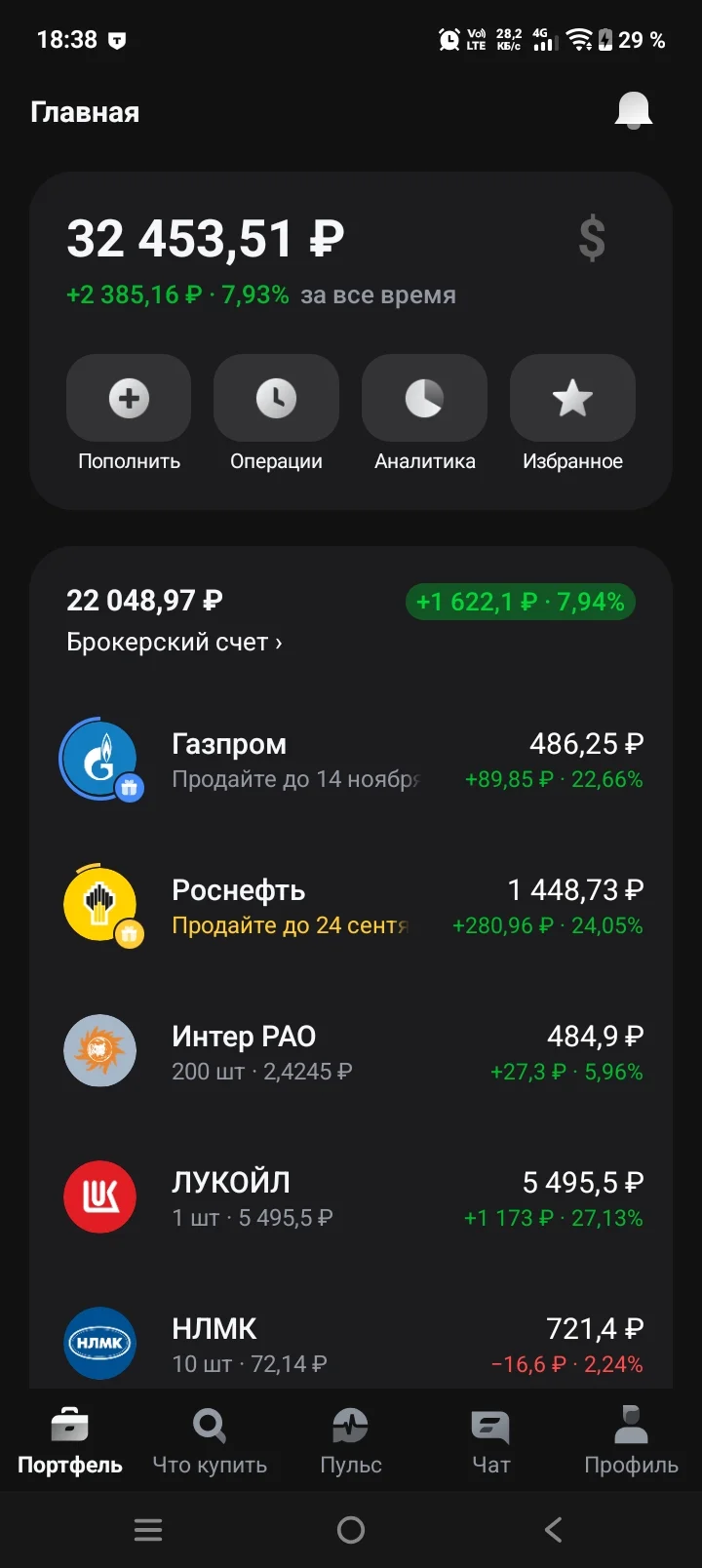Open the Интер РАО position
Screen dimensions: 702x1568
point(351,1053)
